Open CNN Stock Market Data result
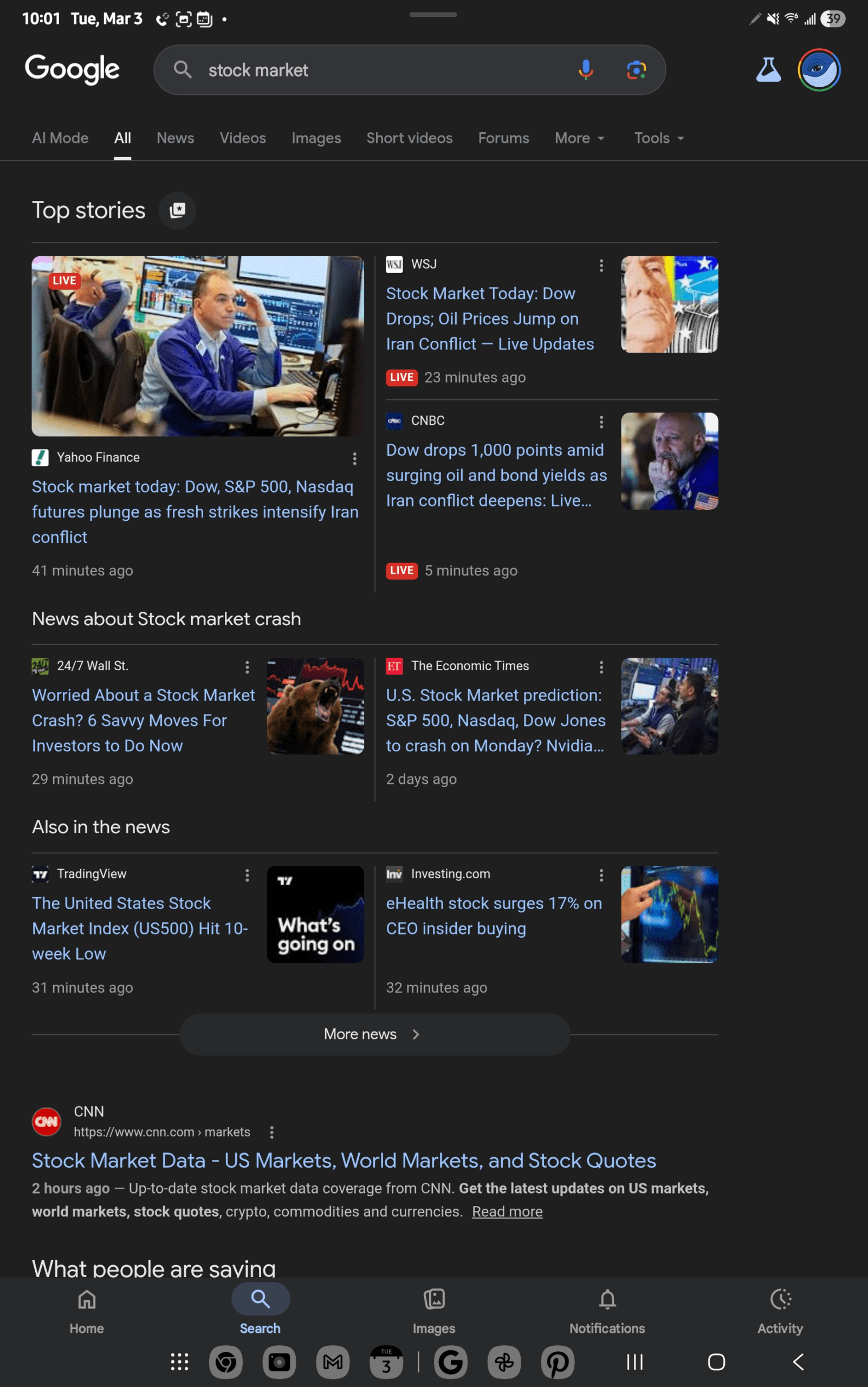Screen dimensions: 868x1387 [344, 1160]
